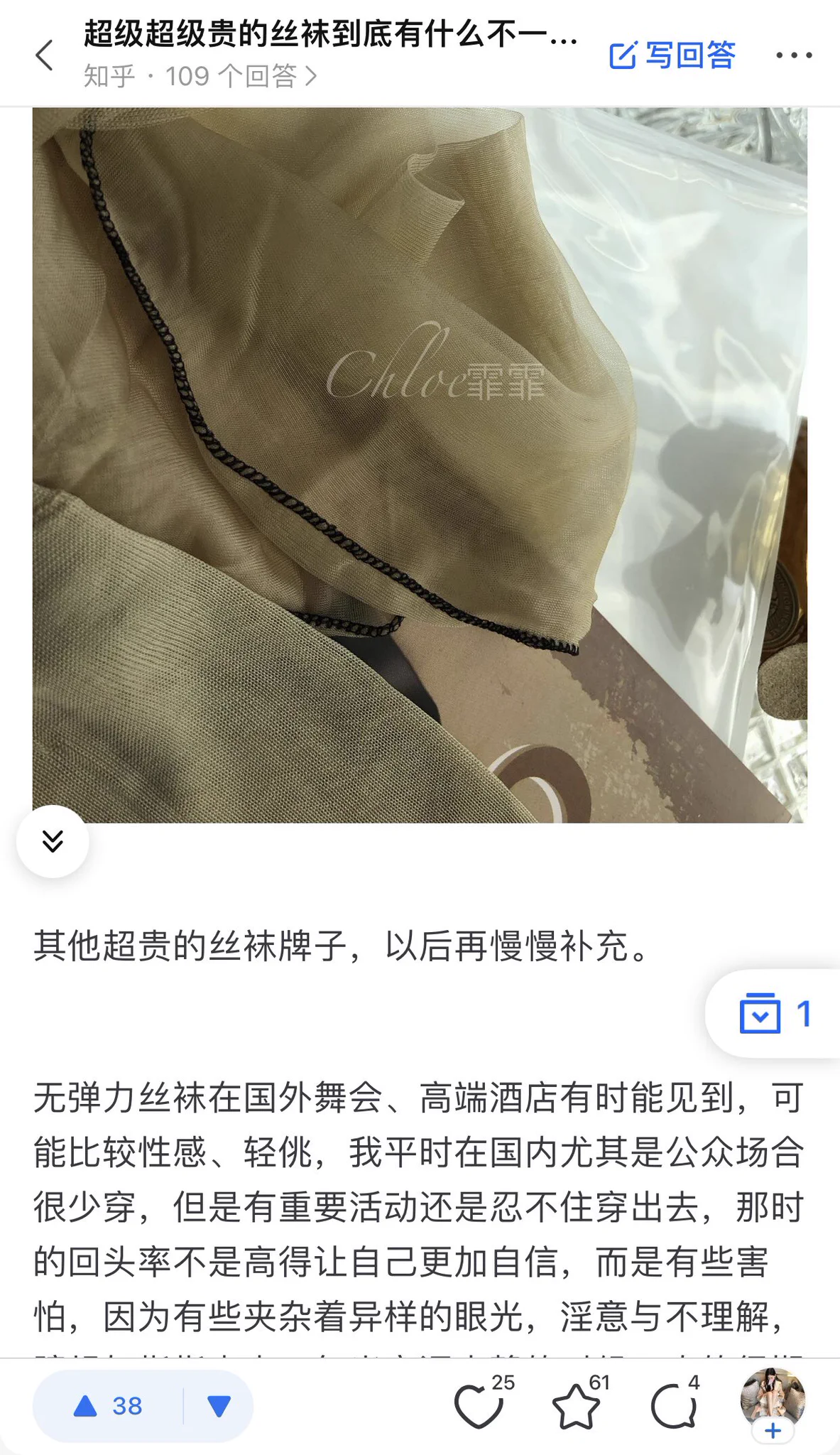Like the answer with the heart icon

pos(479,1406)
